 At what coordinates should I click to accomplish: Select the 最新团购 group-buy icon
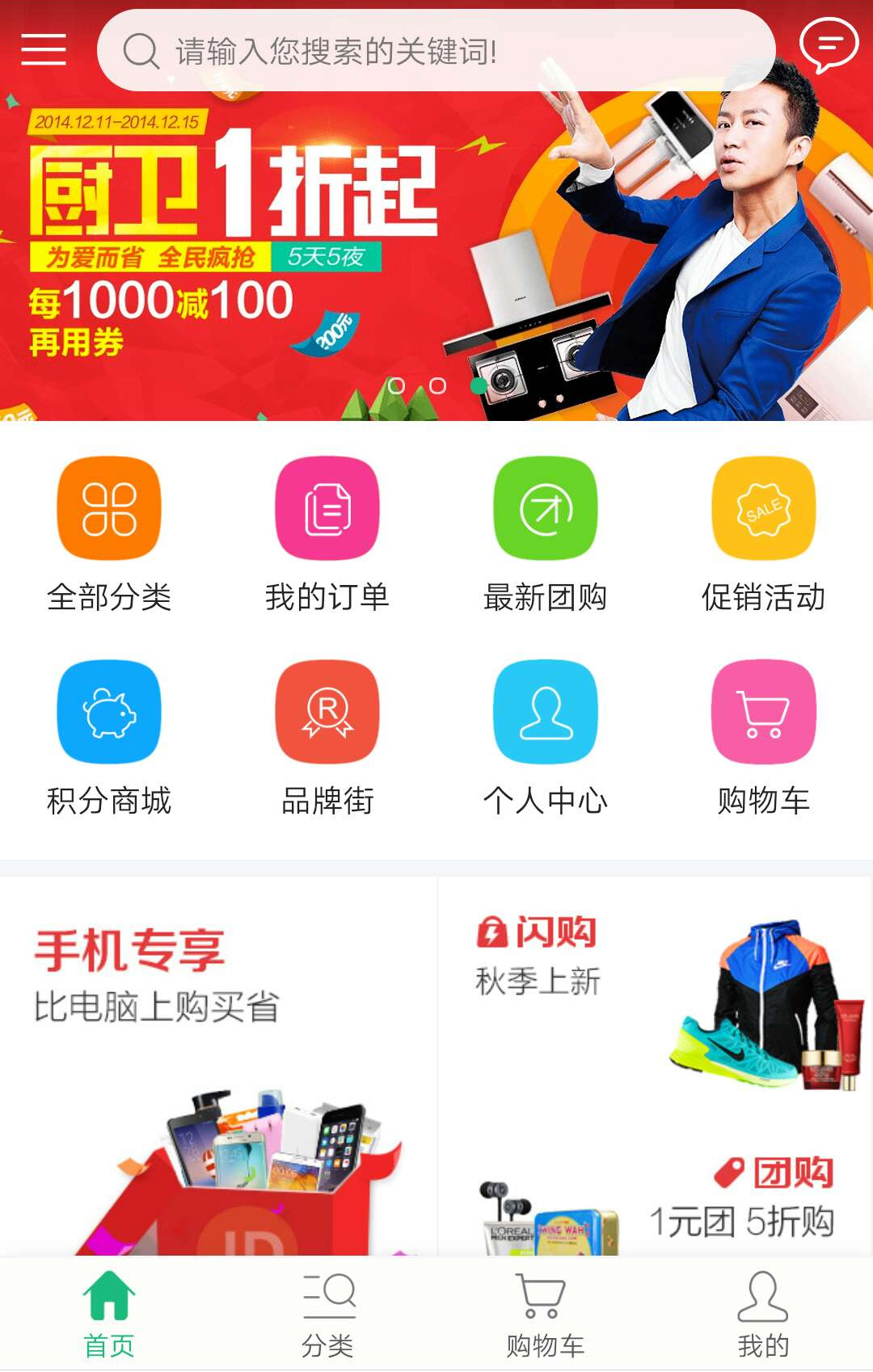(545, 509)
